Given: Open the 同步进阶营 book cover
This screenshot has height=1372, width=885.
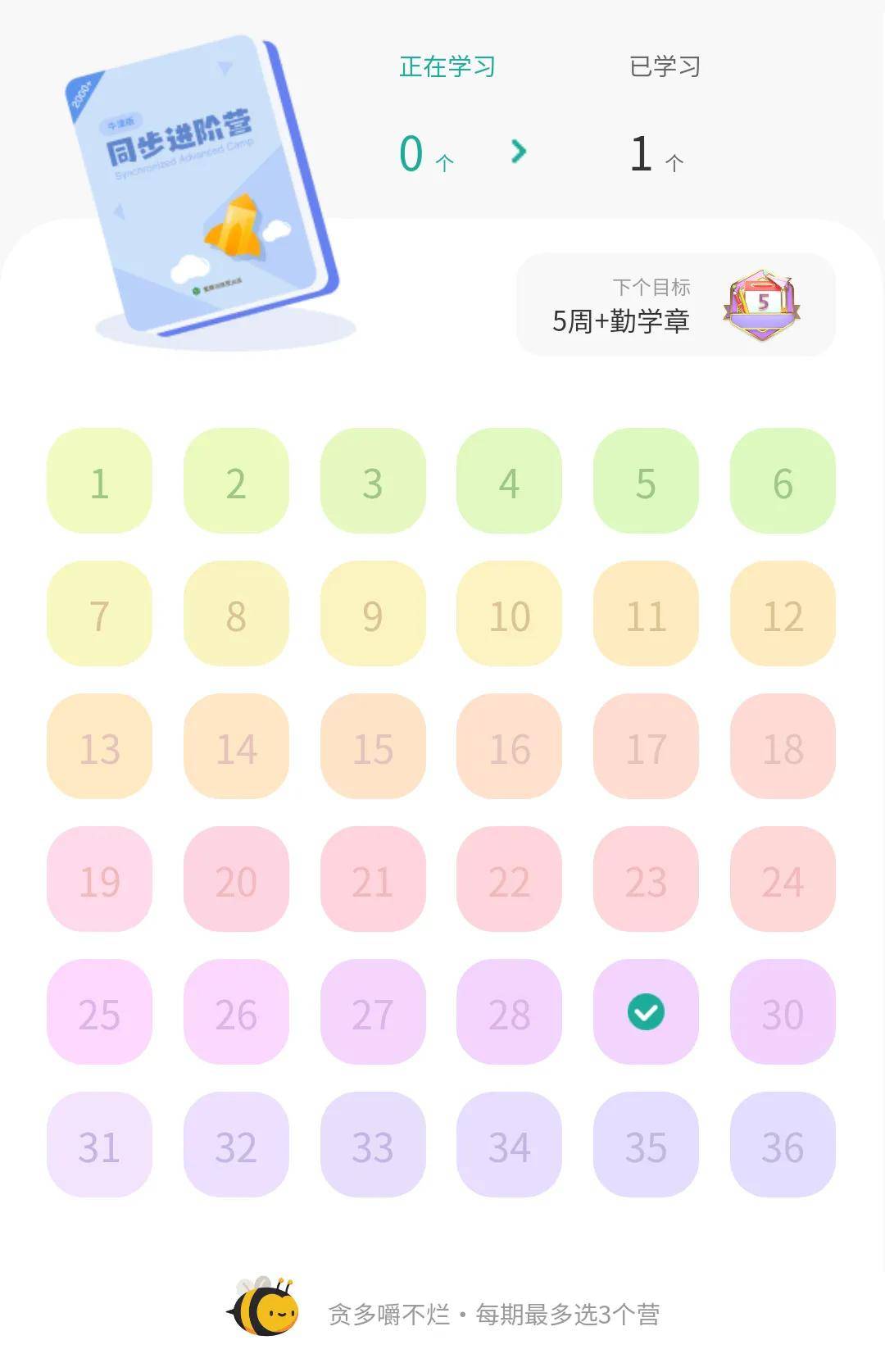Looking at the screenshot, I should 205,184.
